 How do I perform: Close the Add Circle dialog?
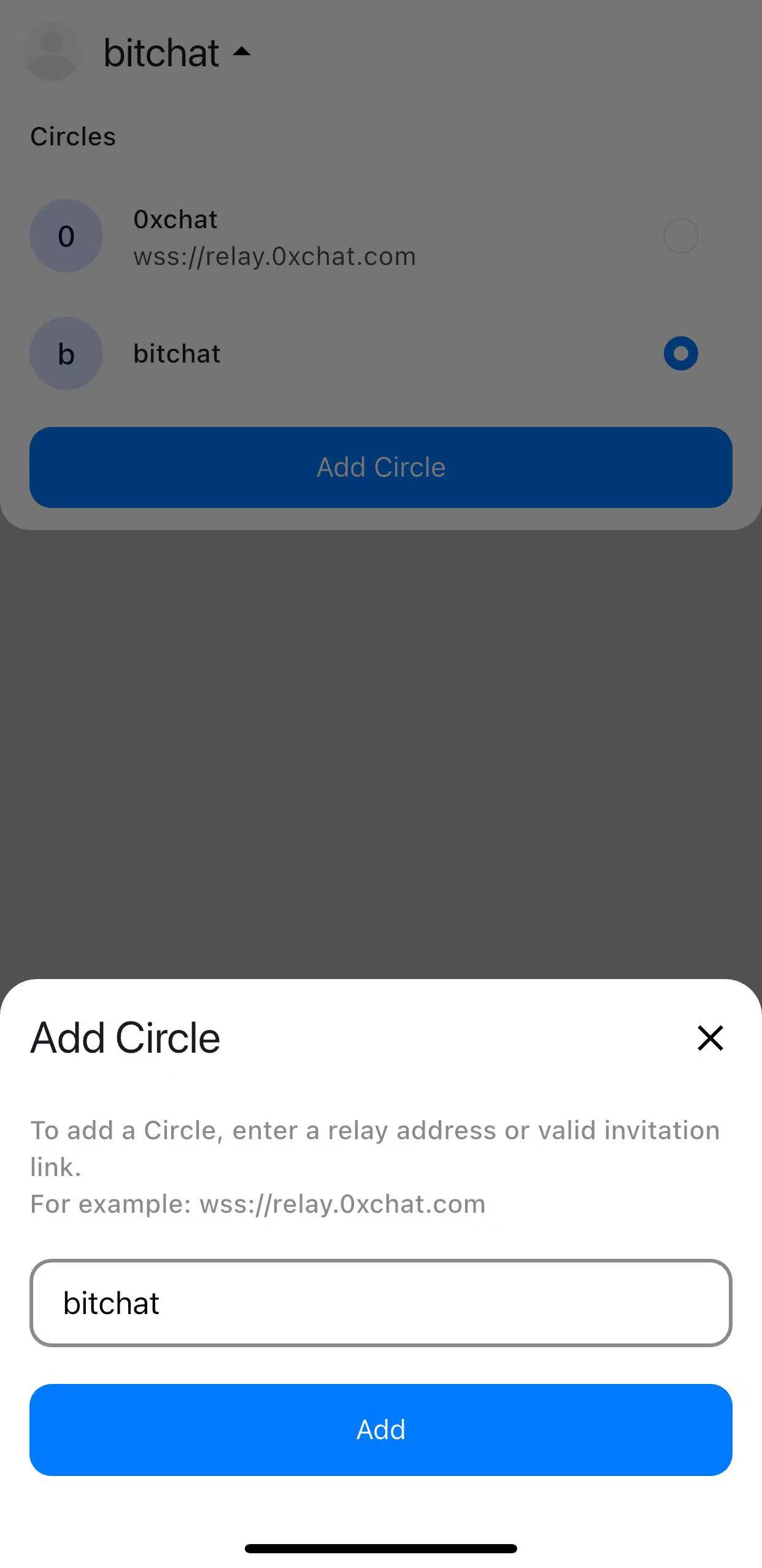[710, 1038]
